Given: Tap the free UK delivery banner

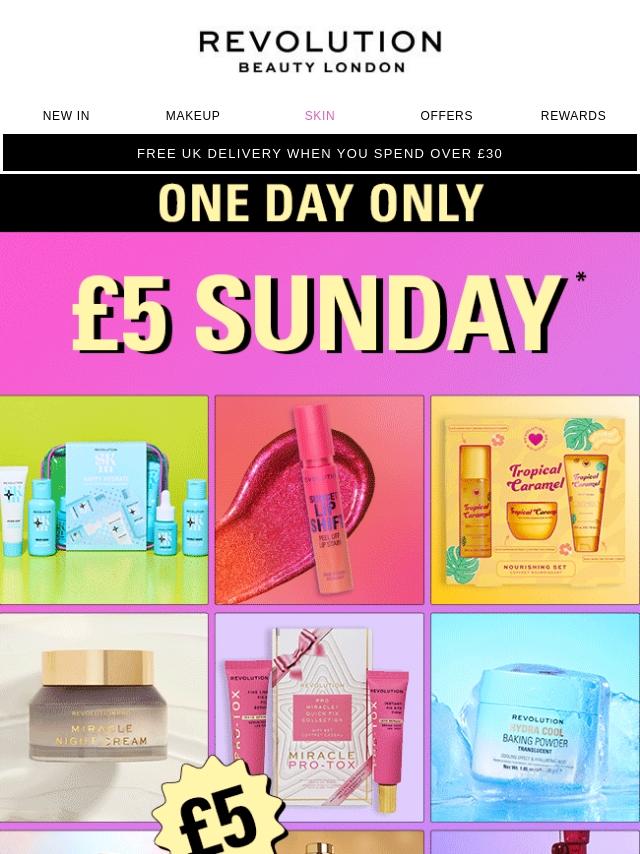Looking at the screenshot, I should point(320,154).
